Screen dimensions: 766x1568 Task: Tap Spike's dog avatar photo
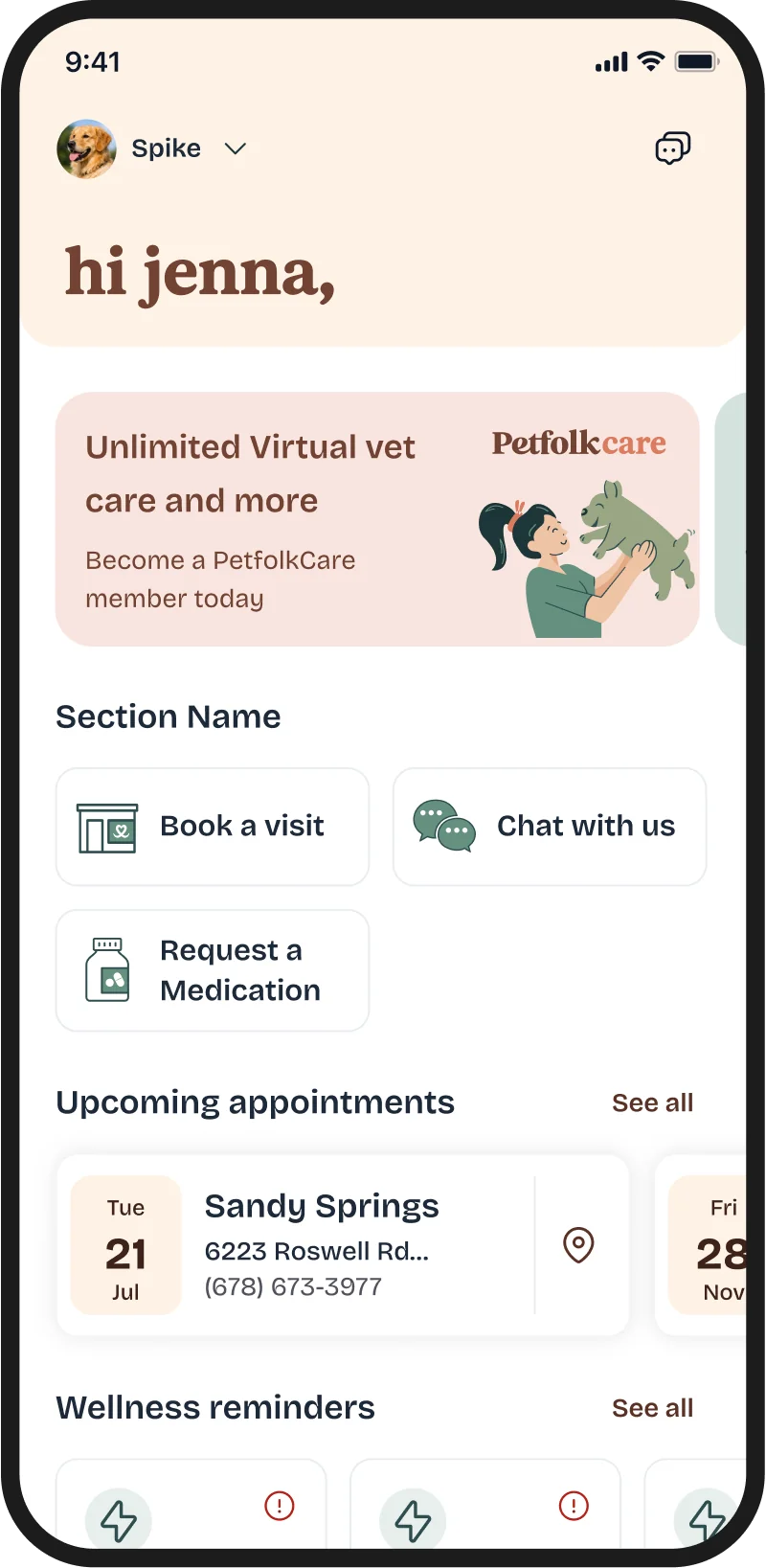[x=86, y=148]
